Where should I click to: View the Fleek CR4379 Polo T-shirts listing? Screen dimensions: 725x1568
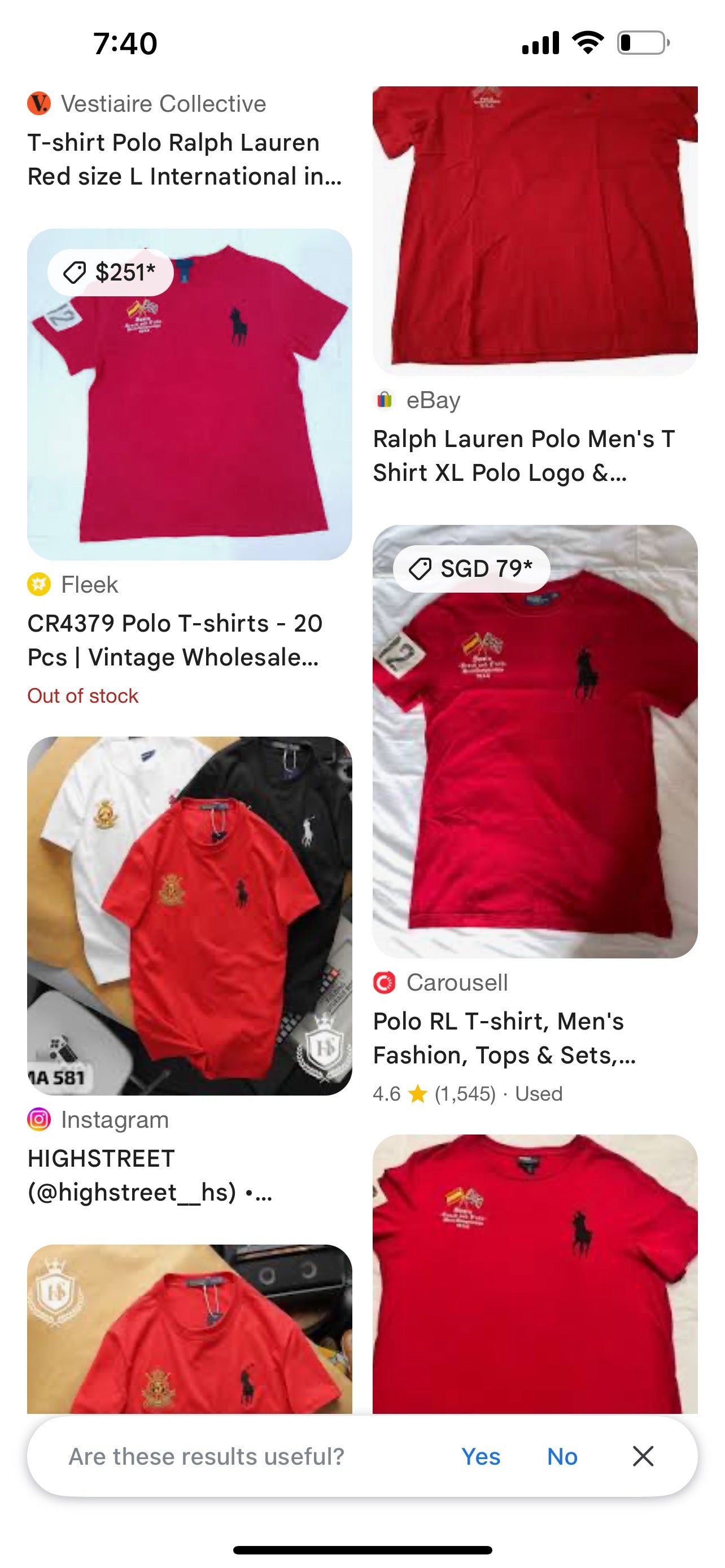coord(174,639)
